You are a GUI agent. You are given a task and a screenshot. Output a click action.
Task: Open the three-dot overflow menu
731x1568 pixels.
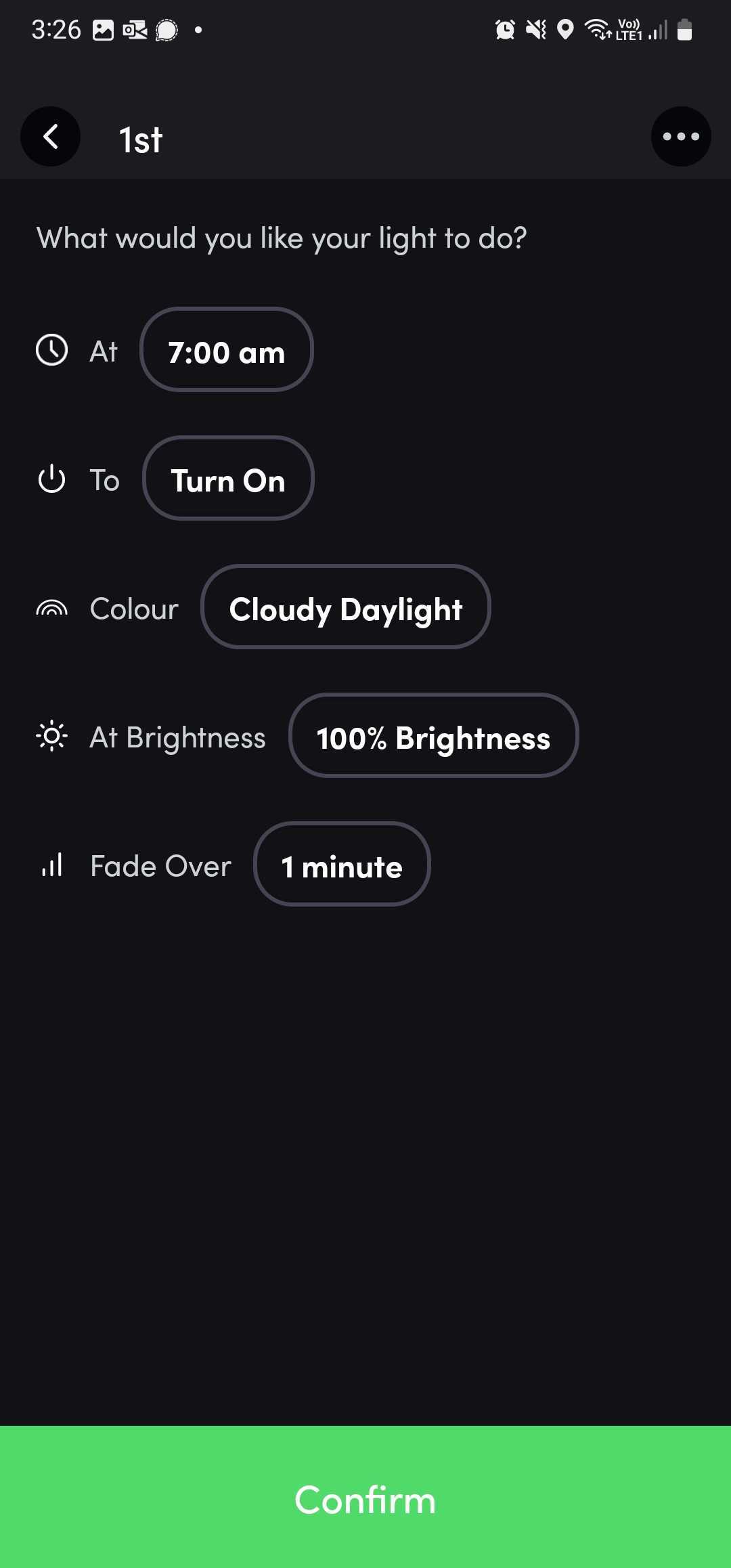(x=681, y=137)
